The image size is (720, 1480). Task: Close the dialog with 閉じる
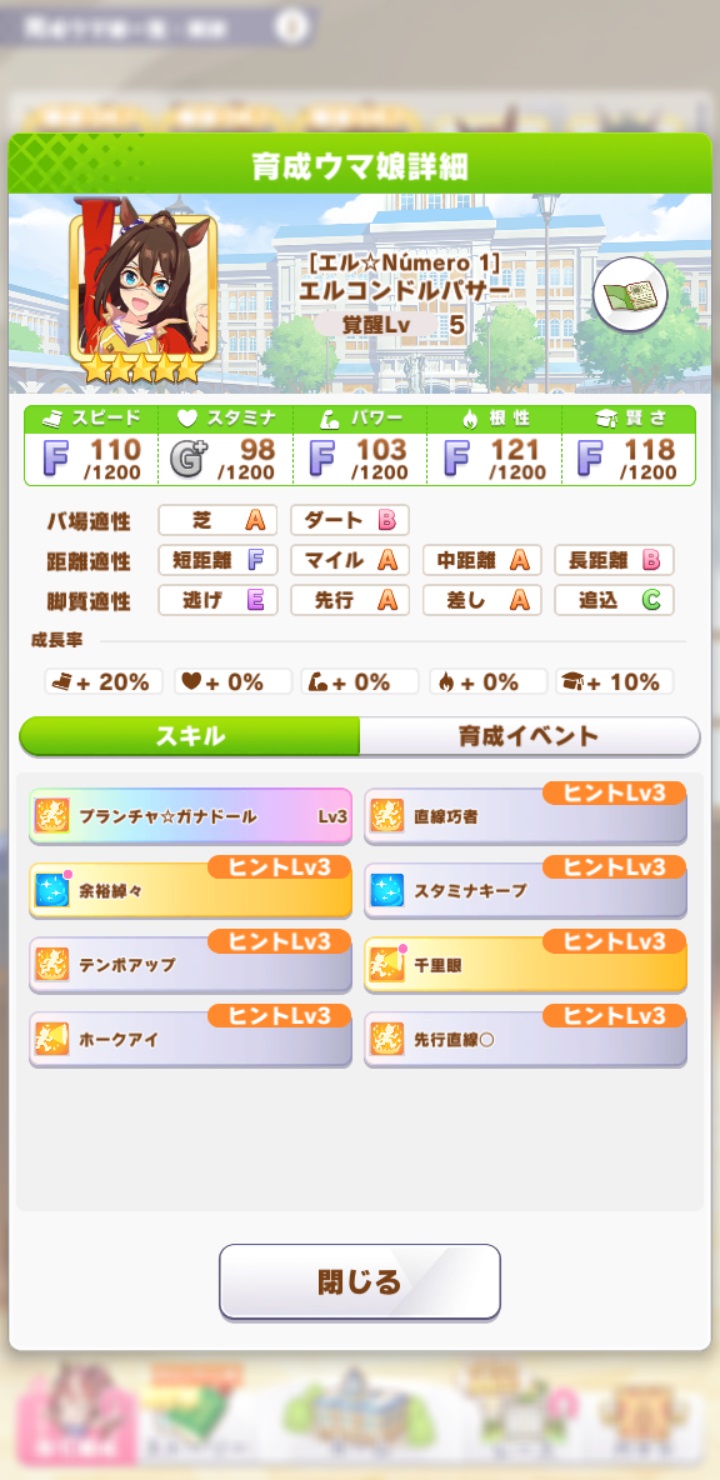click(x=359, y=1281)
